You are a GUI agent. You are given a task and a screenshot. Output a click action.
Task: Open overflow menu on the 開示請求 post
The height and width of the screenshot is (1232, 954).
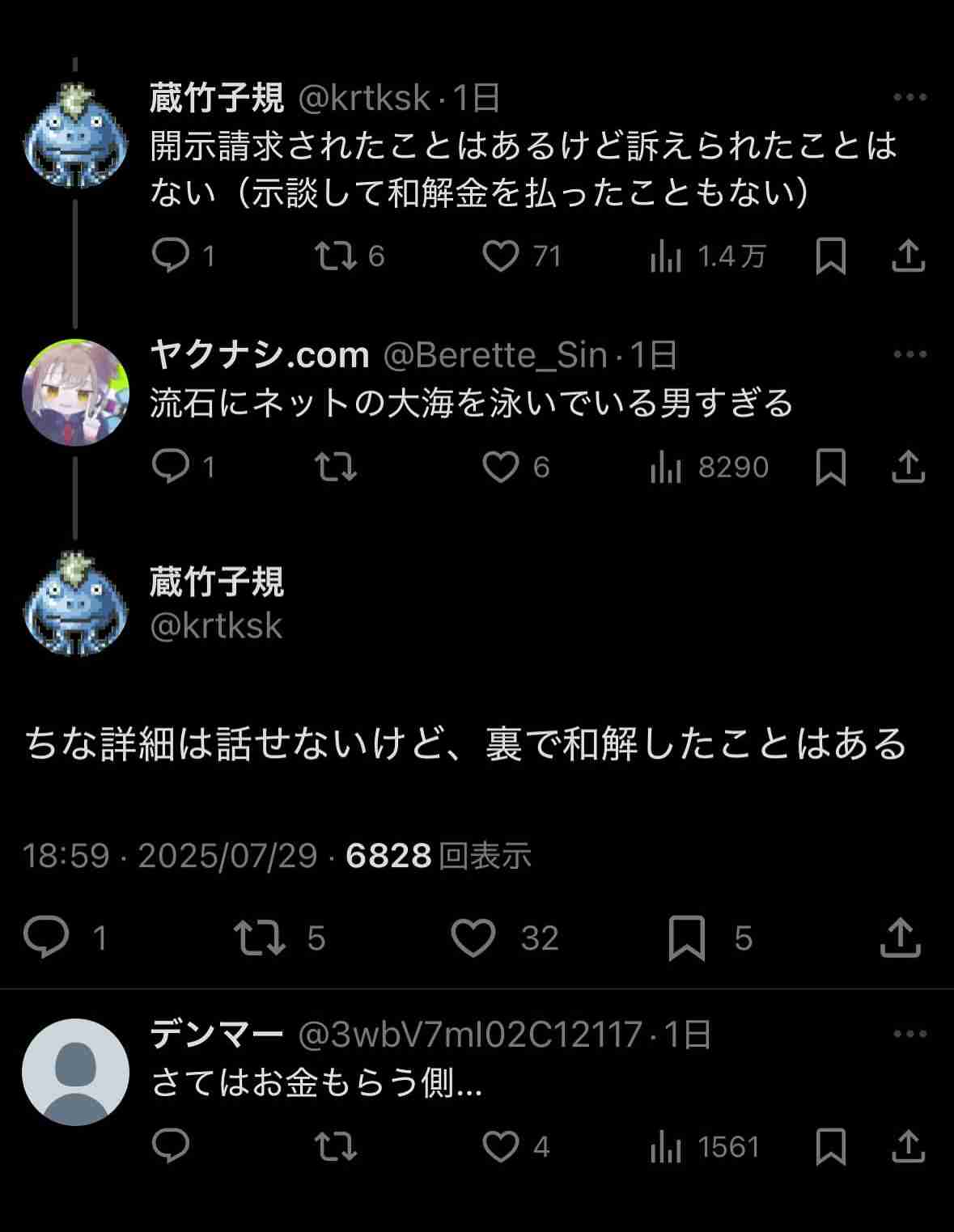pyautogui.click(x=909, y=98)
